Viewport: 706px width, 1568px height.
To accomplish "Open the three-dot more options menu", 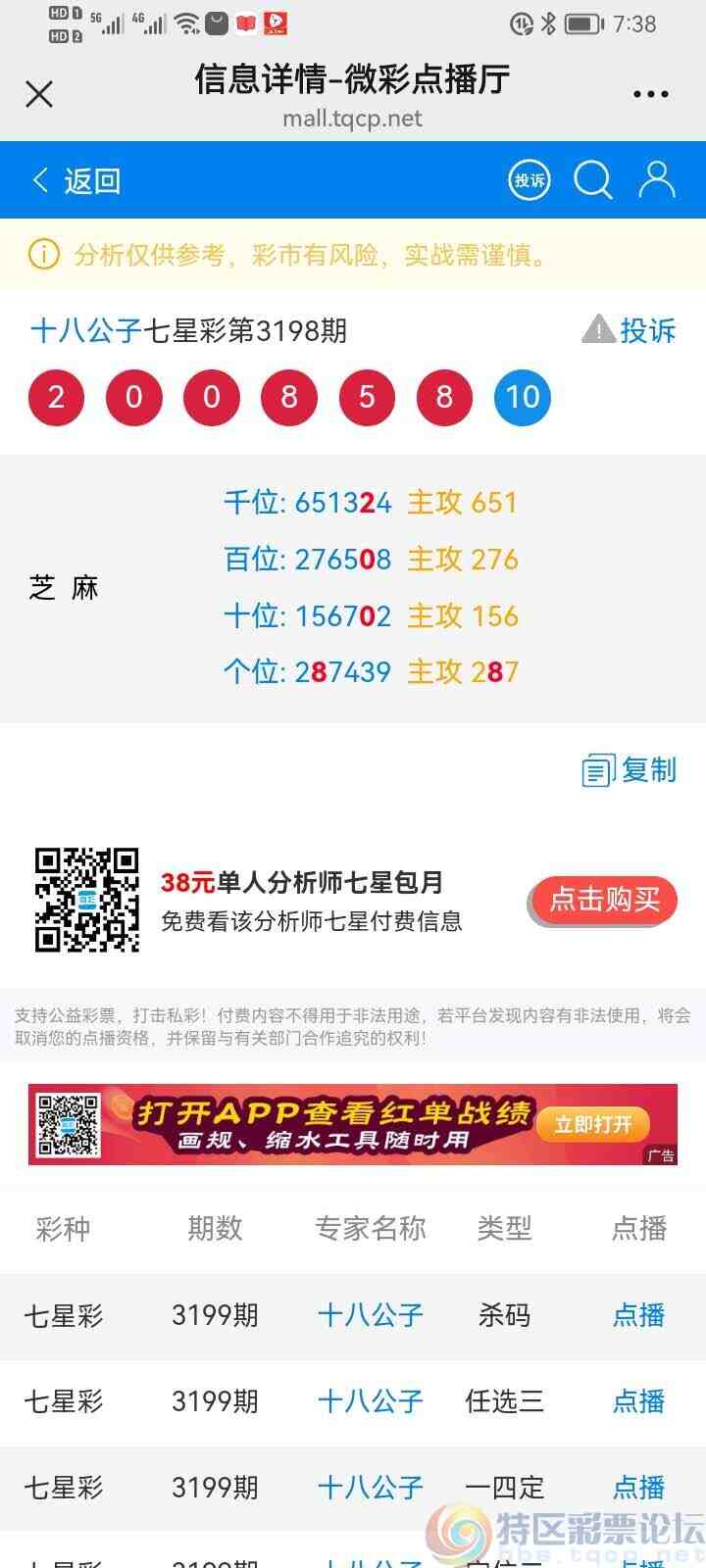I will 650,94.
